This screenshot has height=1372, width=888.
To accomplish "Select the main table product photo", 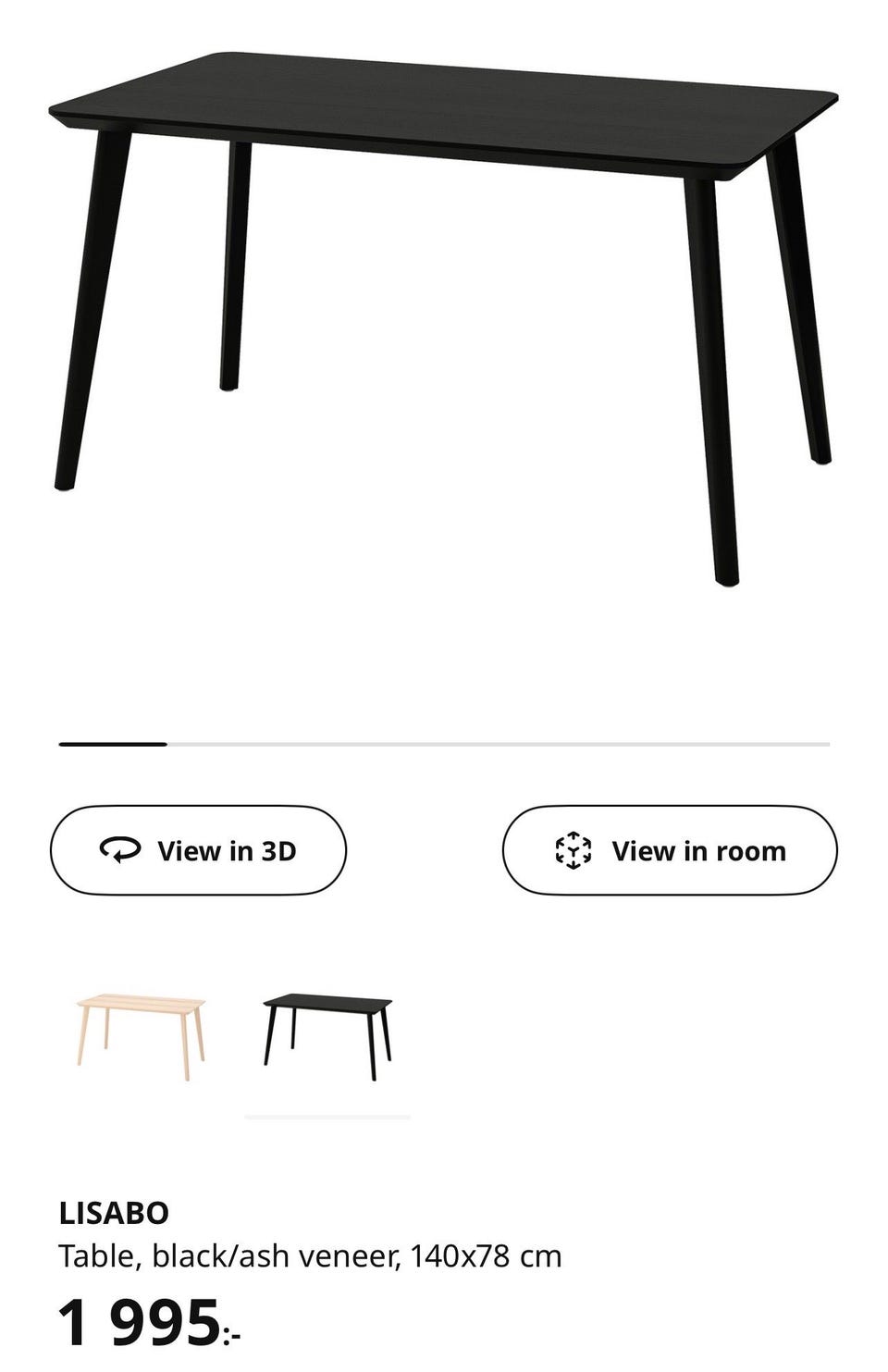I will (x=444, y=324).
